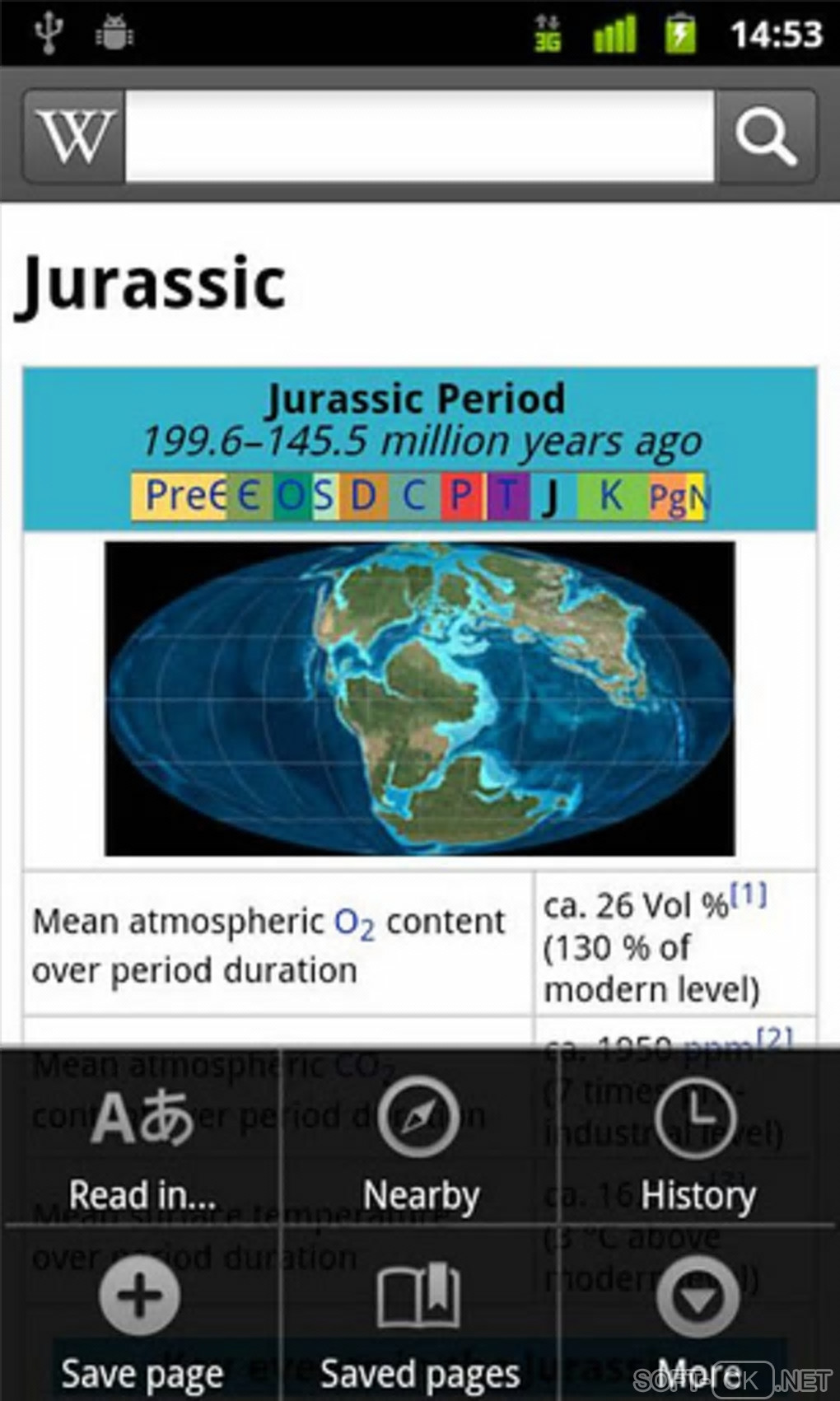Open the Read in... language option
Viewport: 840px width, 1401px height.
click(x=142, y=1145)
